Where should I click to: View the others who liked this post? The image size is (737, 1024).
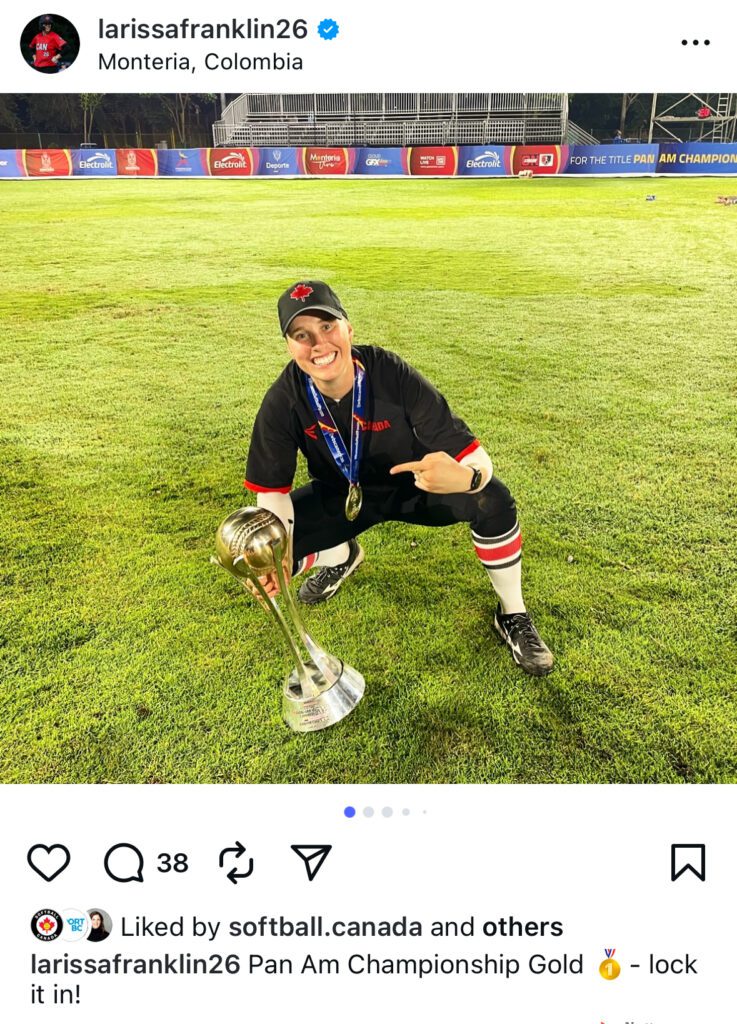(522, 927)
